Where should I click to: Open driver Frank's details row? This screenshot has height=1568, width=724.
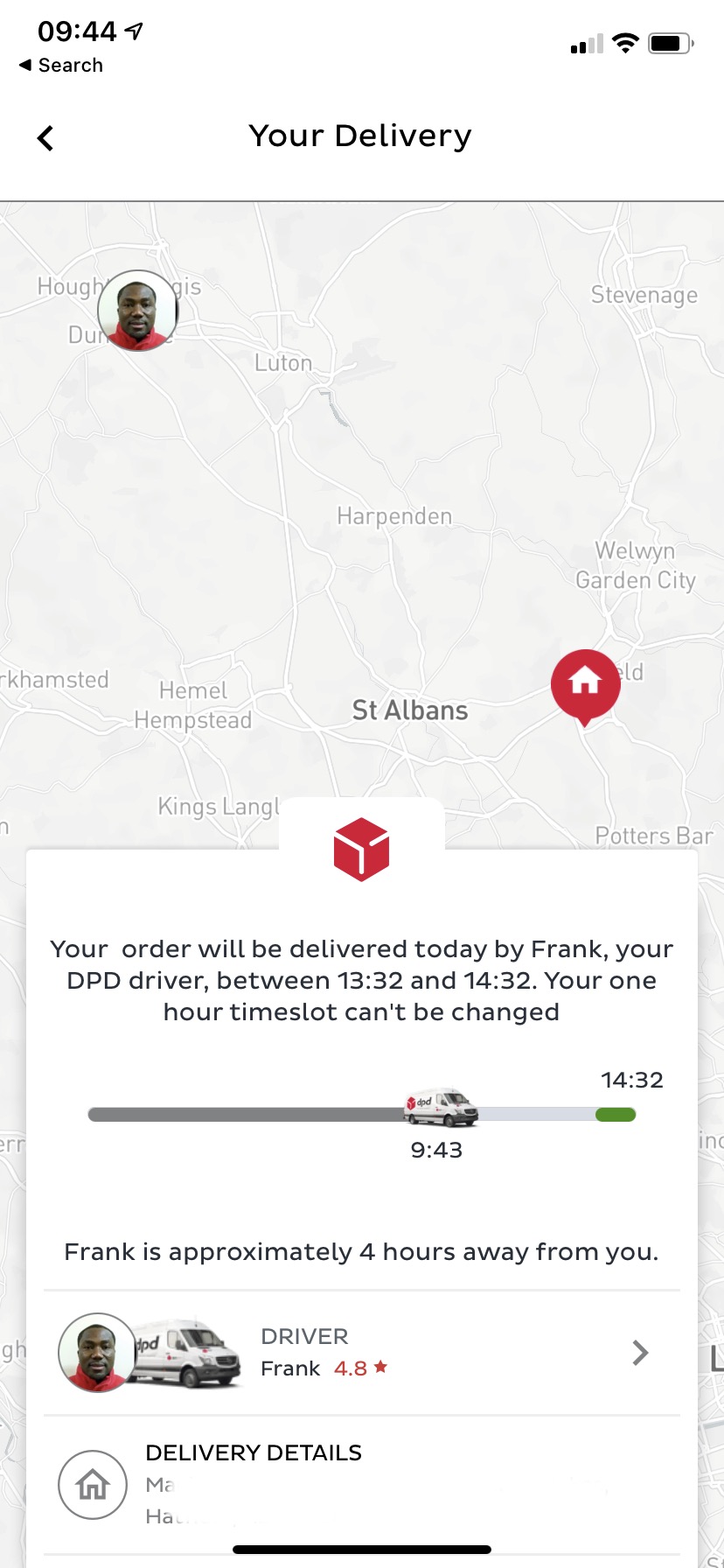pyautogui.click(x=362, y=1353)
